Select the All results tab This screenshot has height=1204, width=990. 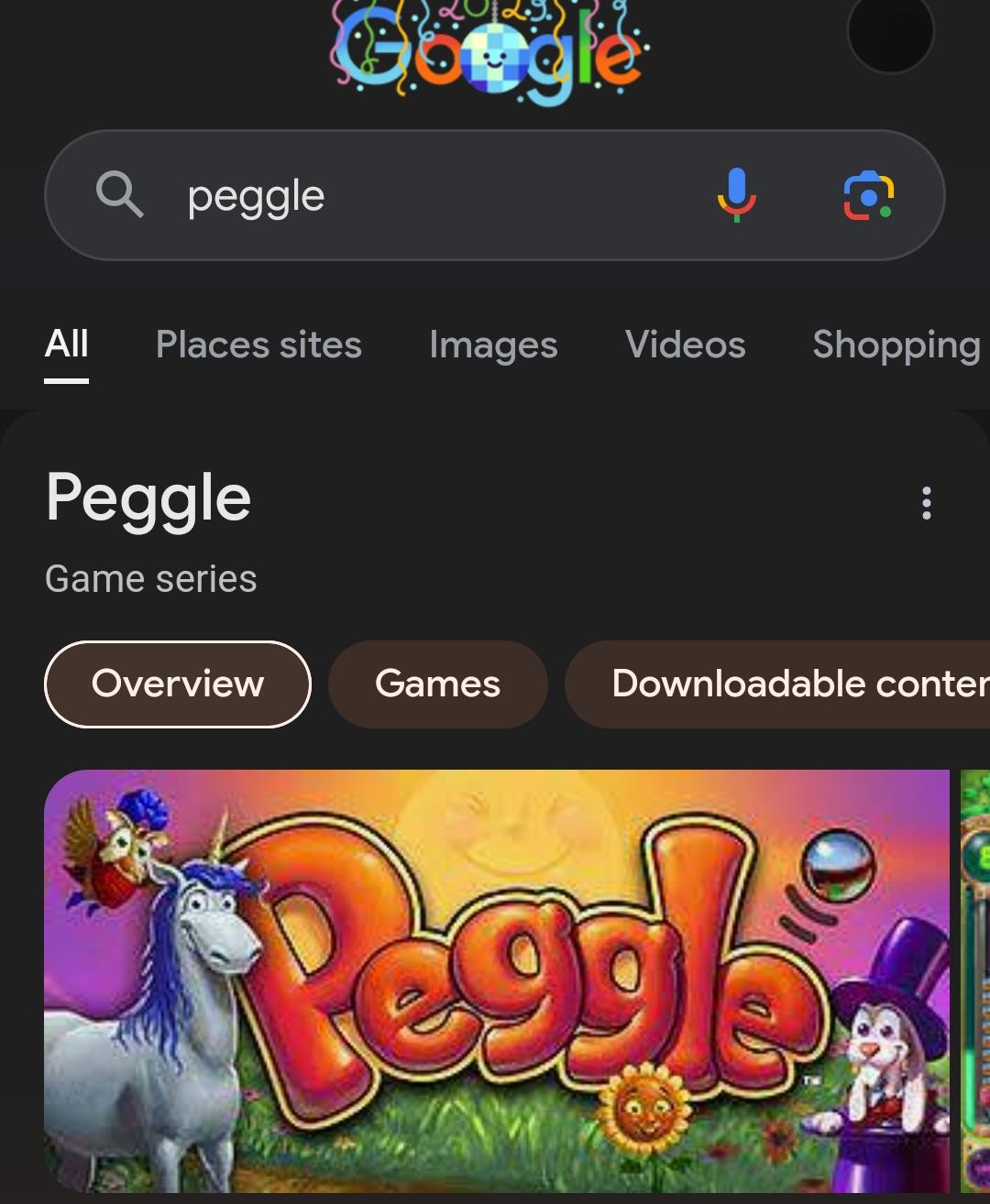point(67,345)
